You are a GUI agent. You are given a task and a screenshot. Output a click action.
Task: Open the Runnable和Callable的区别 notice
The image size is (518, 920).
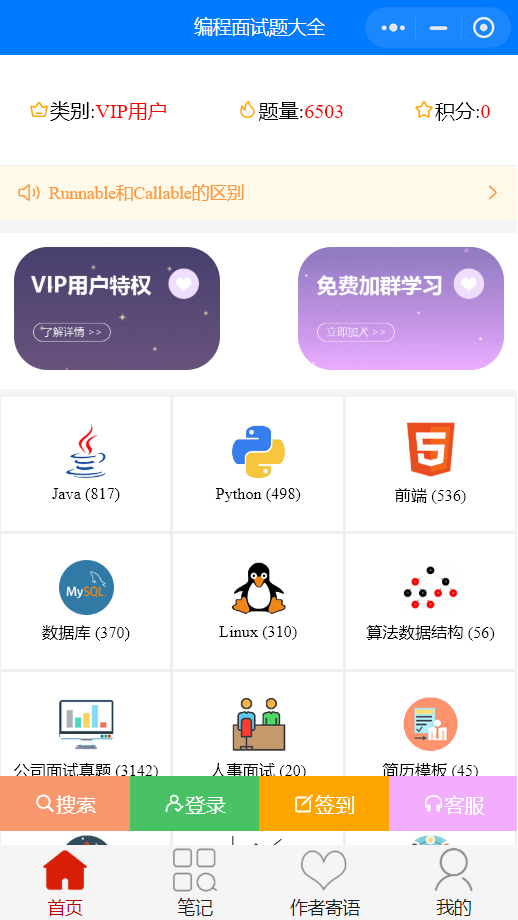click(x=259, y=193)
